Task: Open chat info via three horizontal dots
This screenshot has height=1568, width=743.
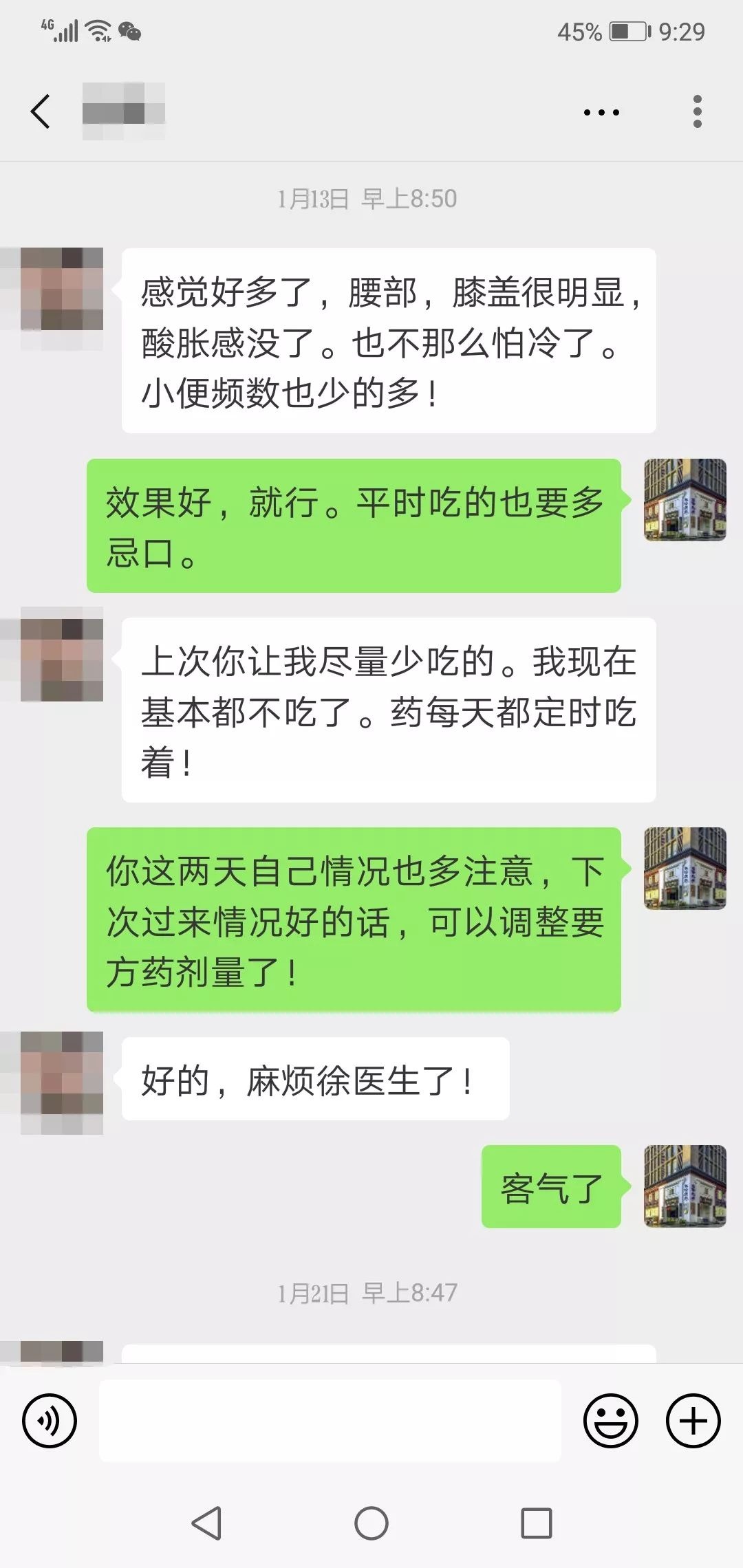Action: (x=601, y=112)
